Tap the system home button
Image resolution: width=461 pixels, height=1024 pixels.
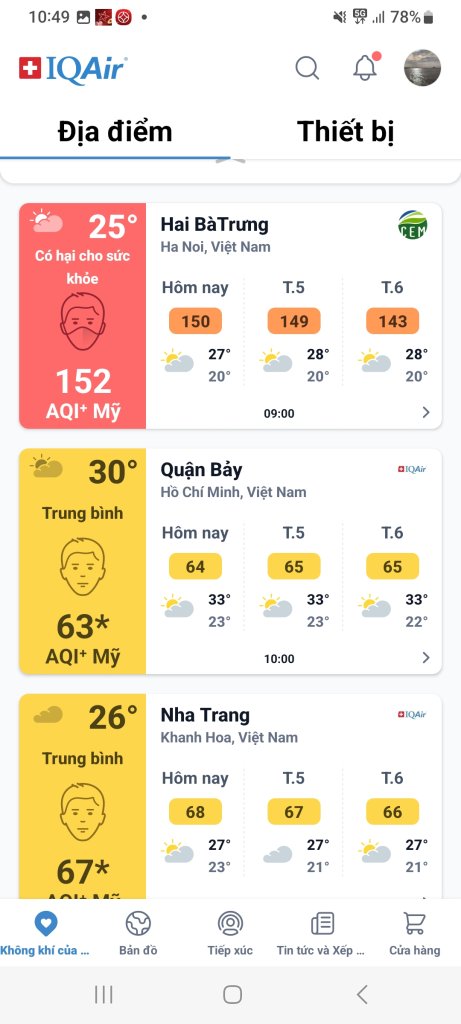[232, 994]
